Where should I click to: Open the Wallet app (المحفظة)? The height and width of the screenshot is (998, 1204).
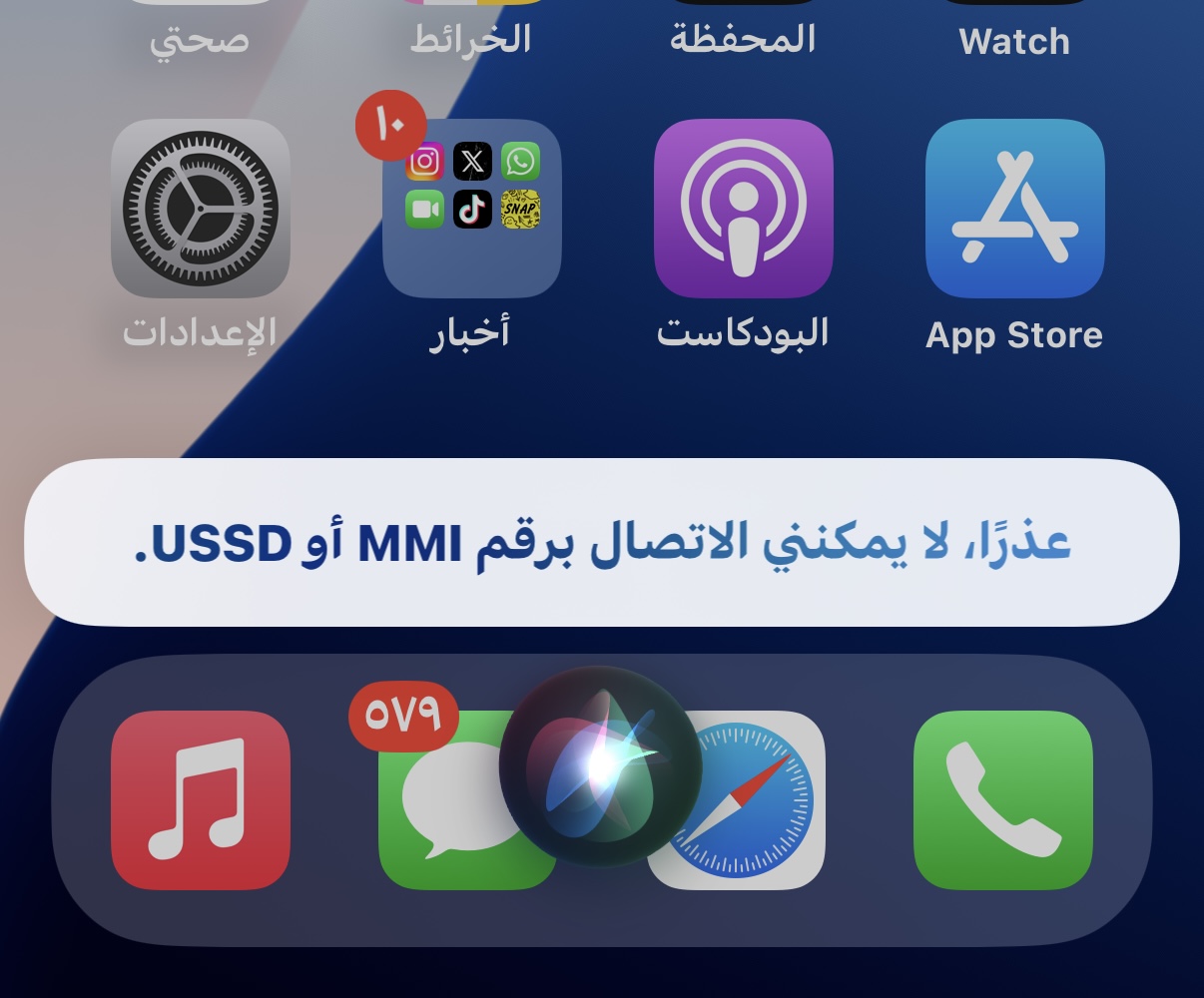(x=743, y=38)
